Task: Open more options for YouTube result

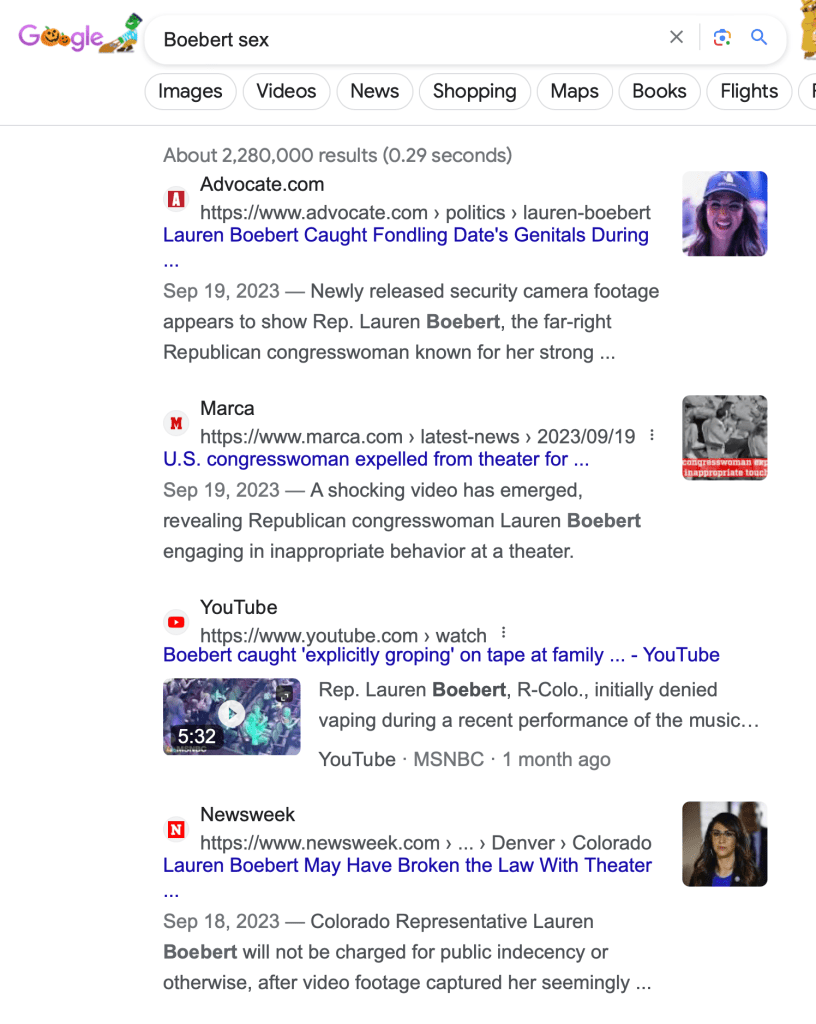Action: click(503, 633)
